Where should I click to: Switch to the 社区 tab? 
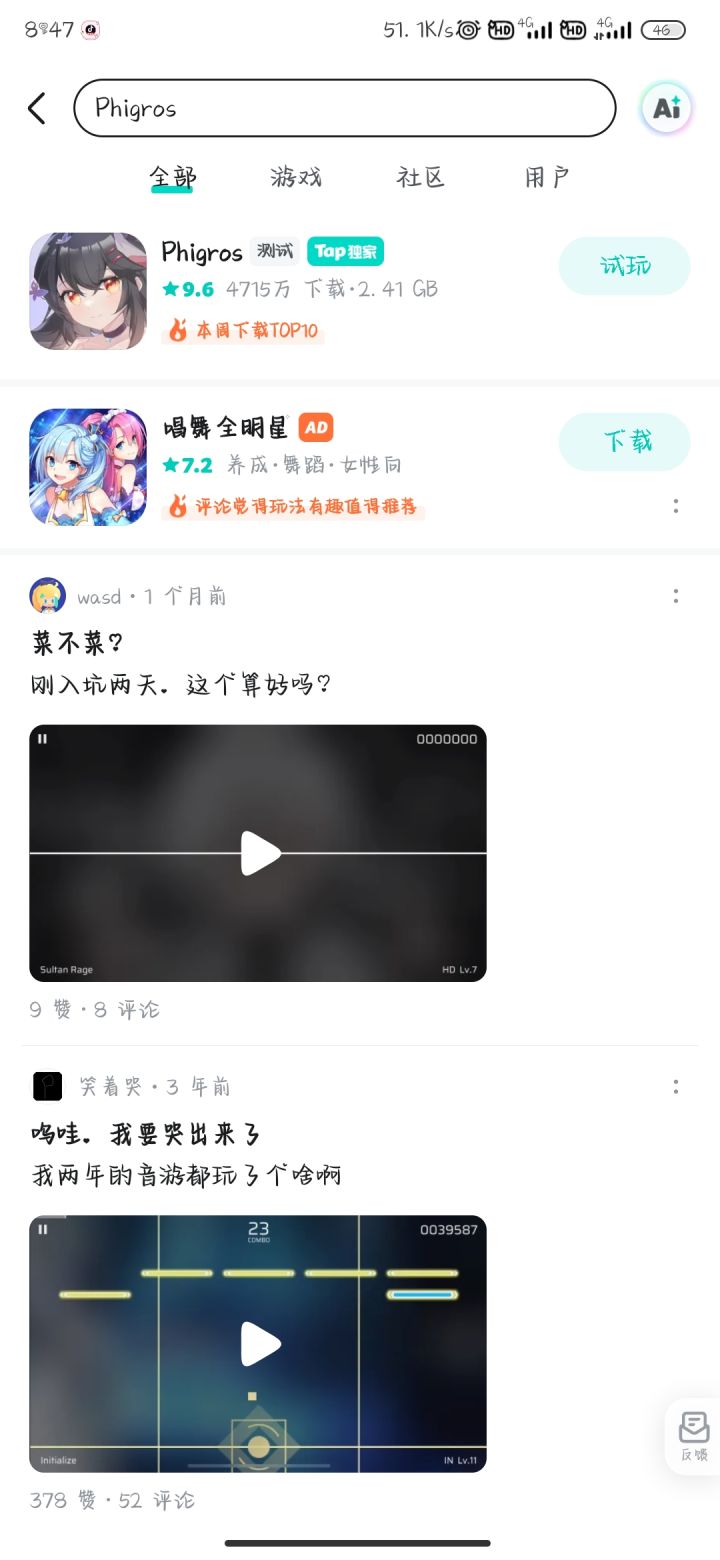420,177
